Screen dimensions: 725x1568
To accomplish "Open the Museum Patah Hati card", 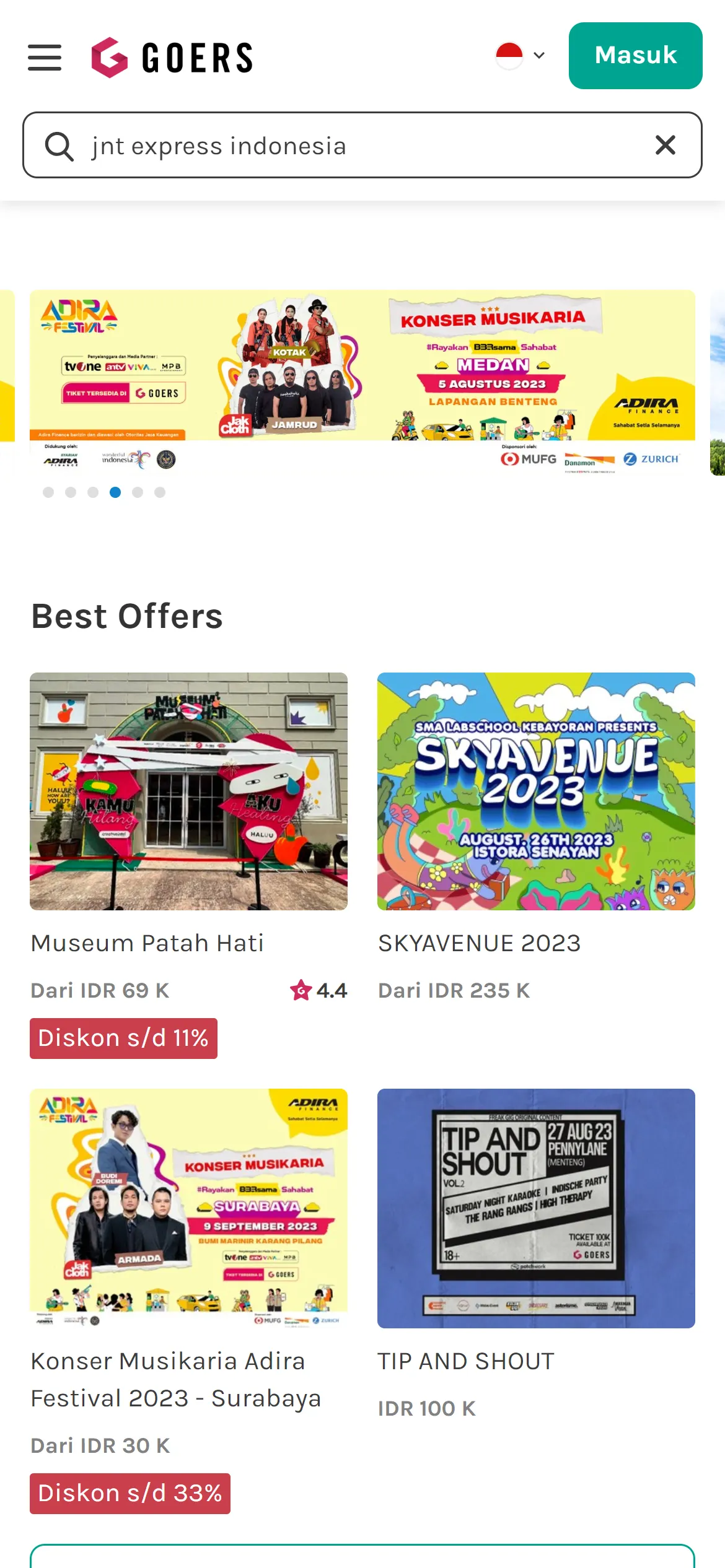I will pos(188,791).
